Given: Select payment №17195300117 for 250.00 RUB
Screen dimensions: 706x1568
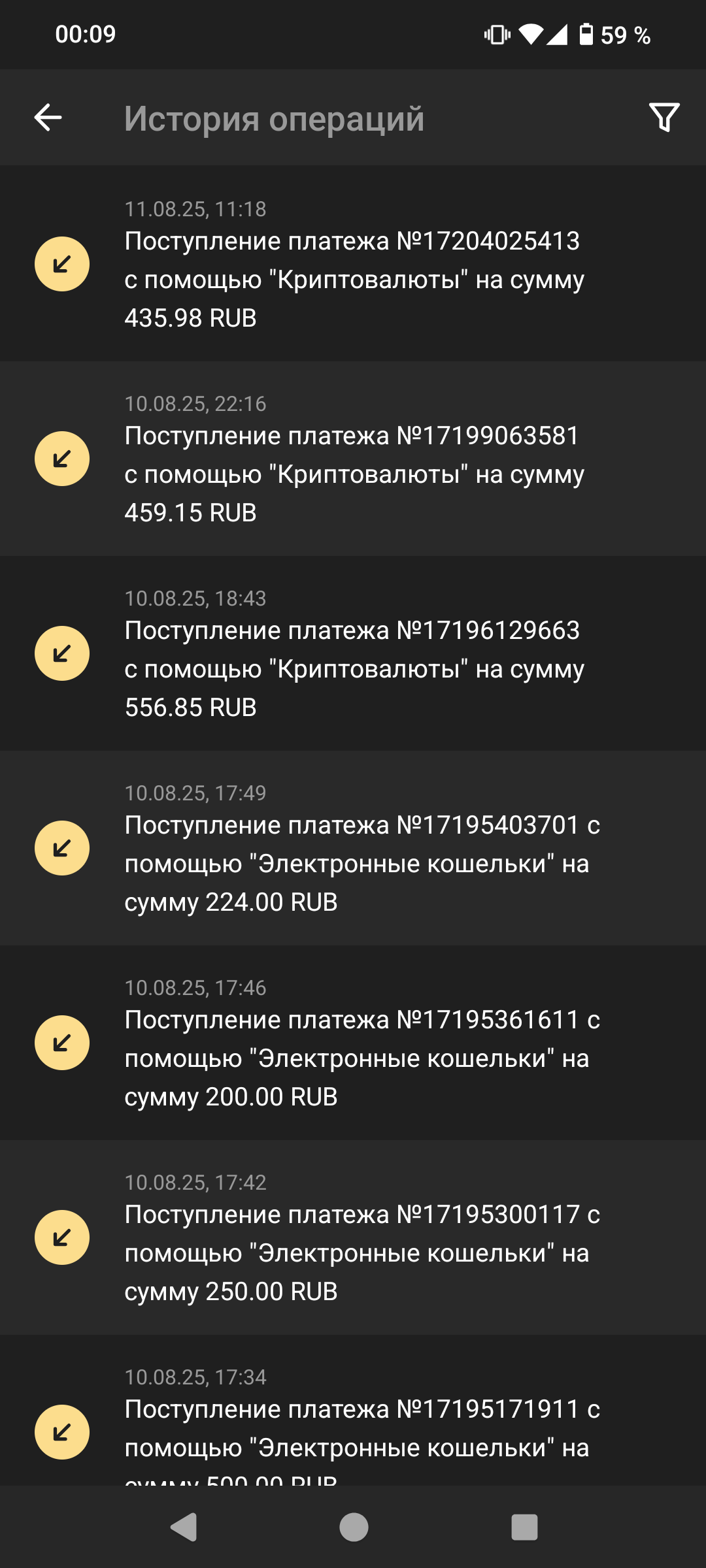Looking at the screenshot, I should pyautogui.click(x=353, y=1237).
